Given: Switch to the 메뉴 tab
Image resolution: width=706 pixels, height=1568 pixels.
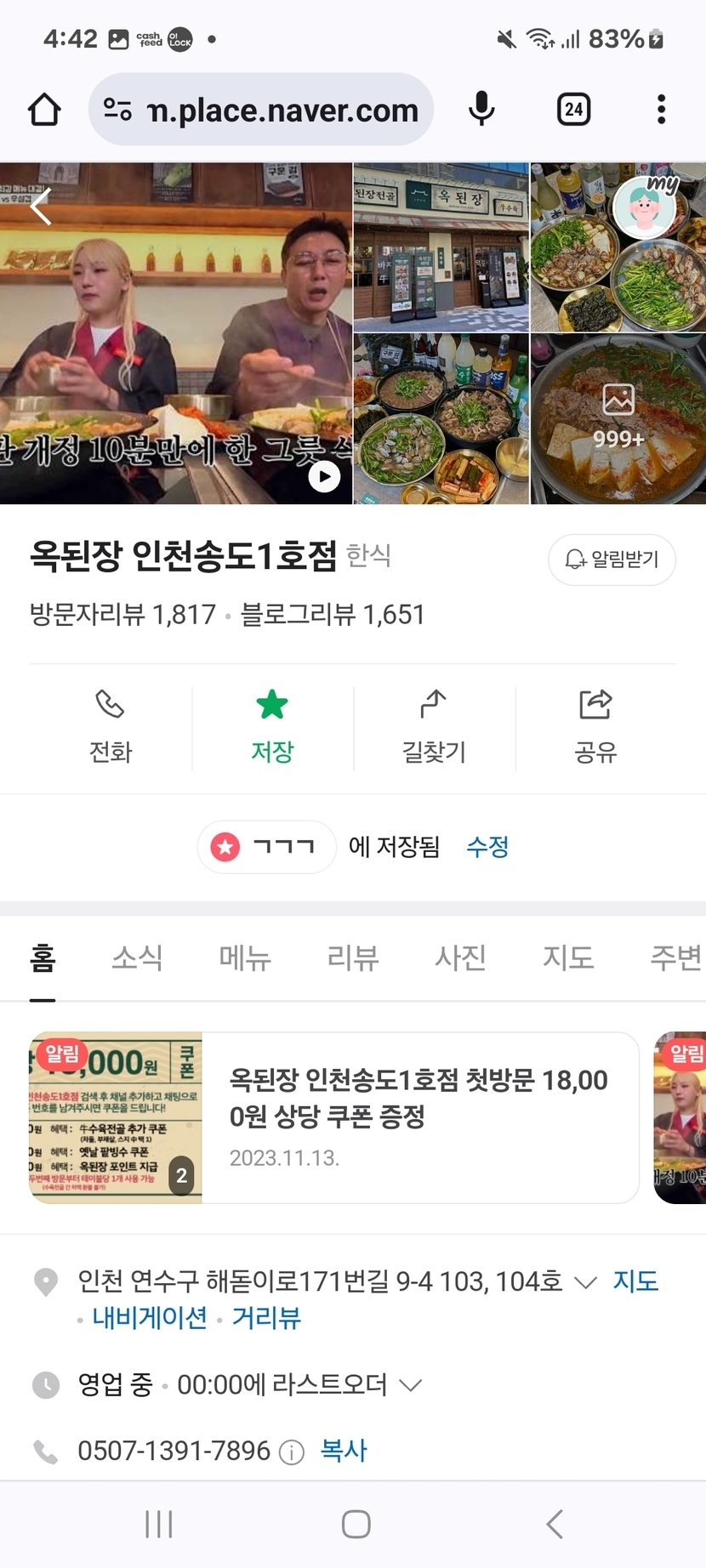Looking at the screenshot, I should [x=245, y=958].
